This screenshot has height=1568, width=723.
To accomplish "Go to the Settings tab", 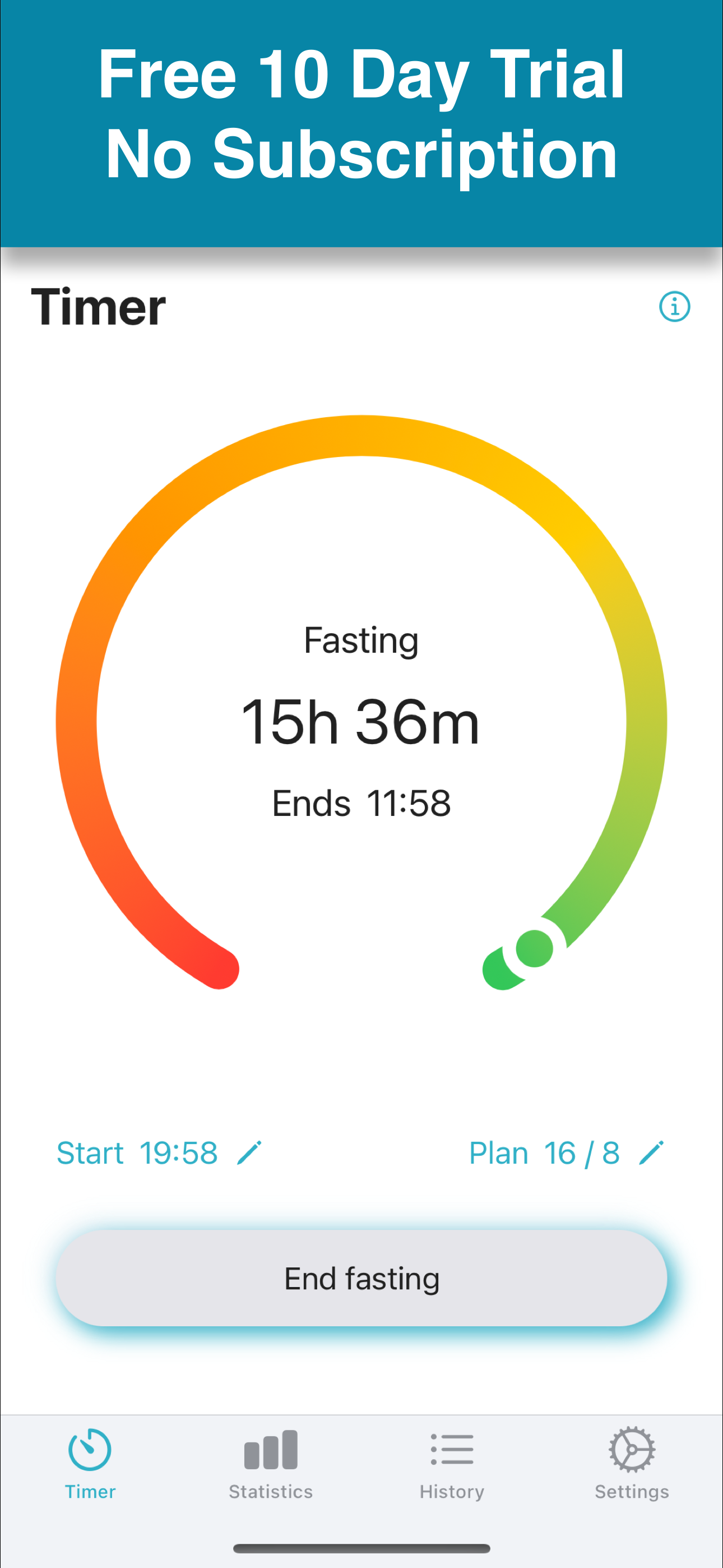I will coord(632,1464).
